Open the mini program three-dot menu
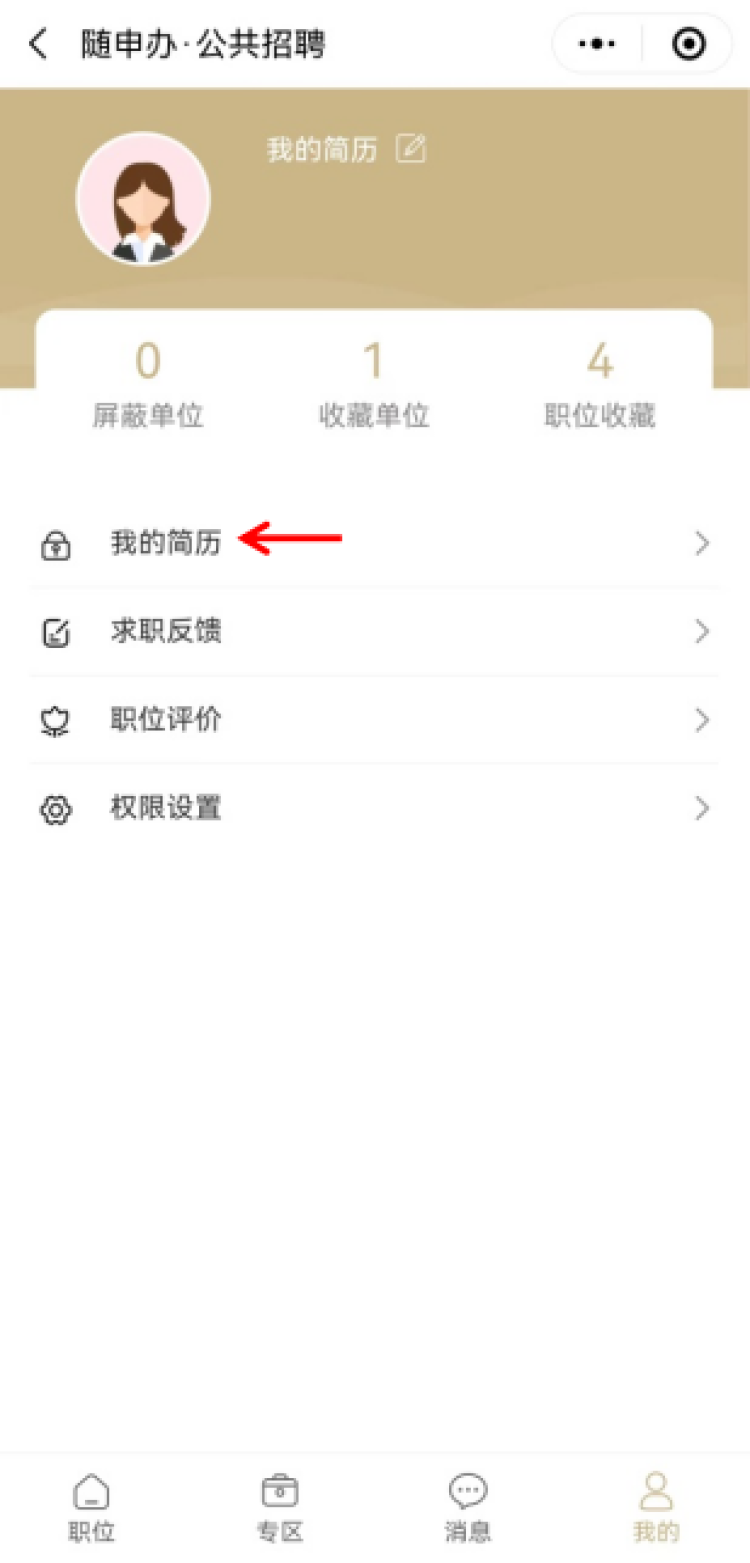 pyautogui.click(x=597, y=44)
